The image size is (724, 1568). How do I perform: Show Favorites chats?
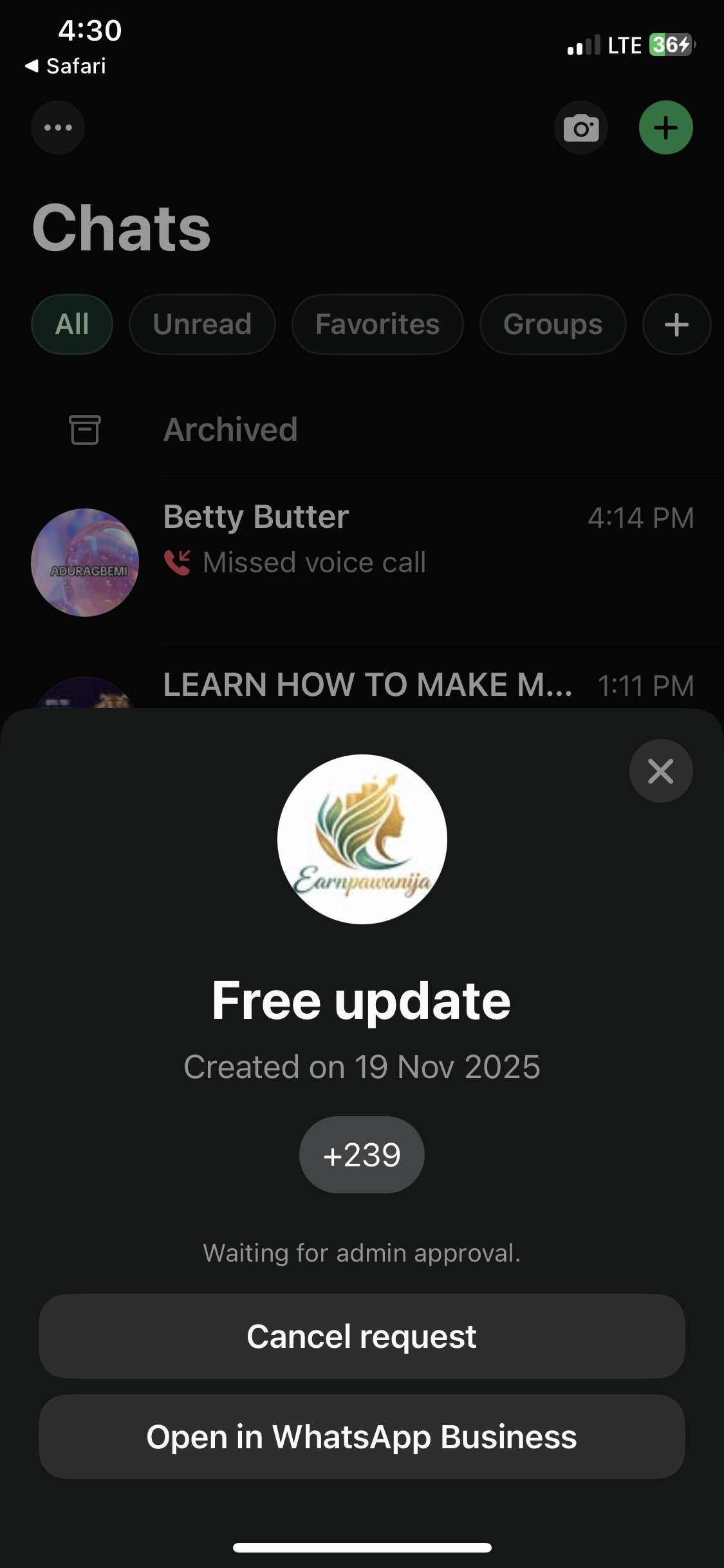378,324
